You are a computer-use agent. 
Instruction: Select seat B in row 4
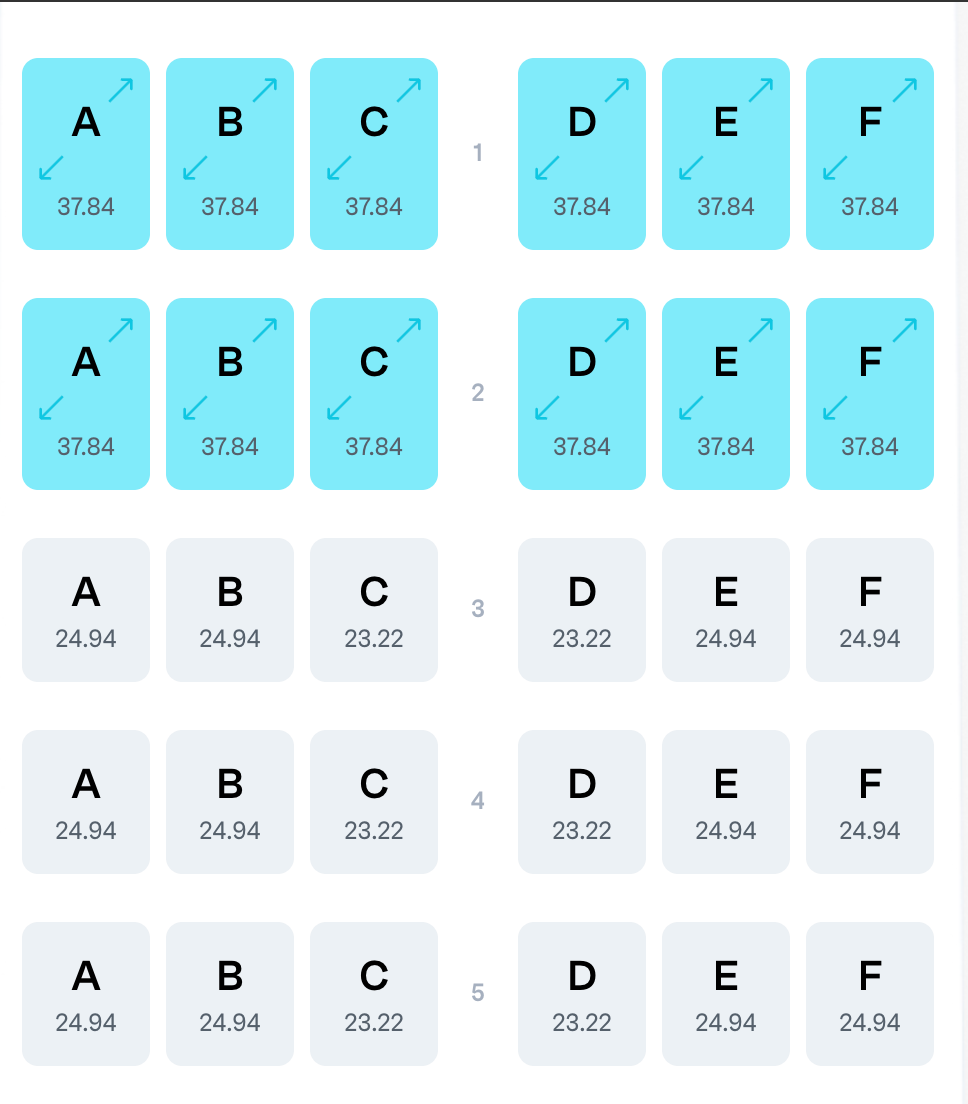coord(230,801)
